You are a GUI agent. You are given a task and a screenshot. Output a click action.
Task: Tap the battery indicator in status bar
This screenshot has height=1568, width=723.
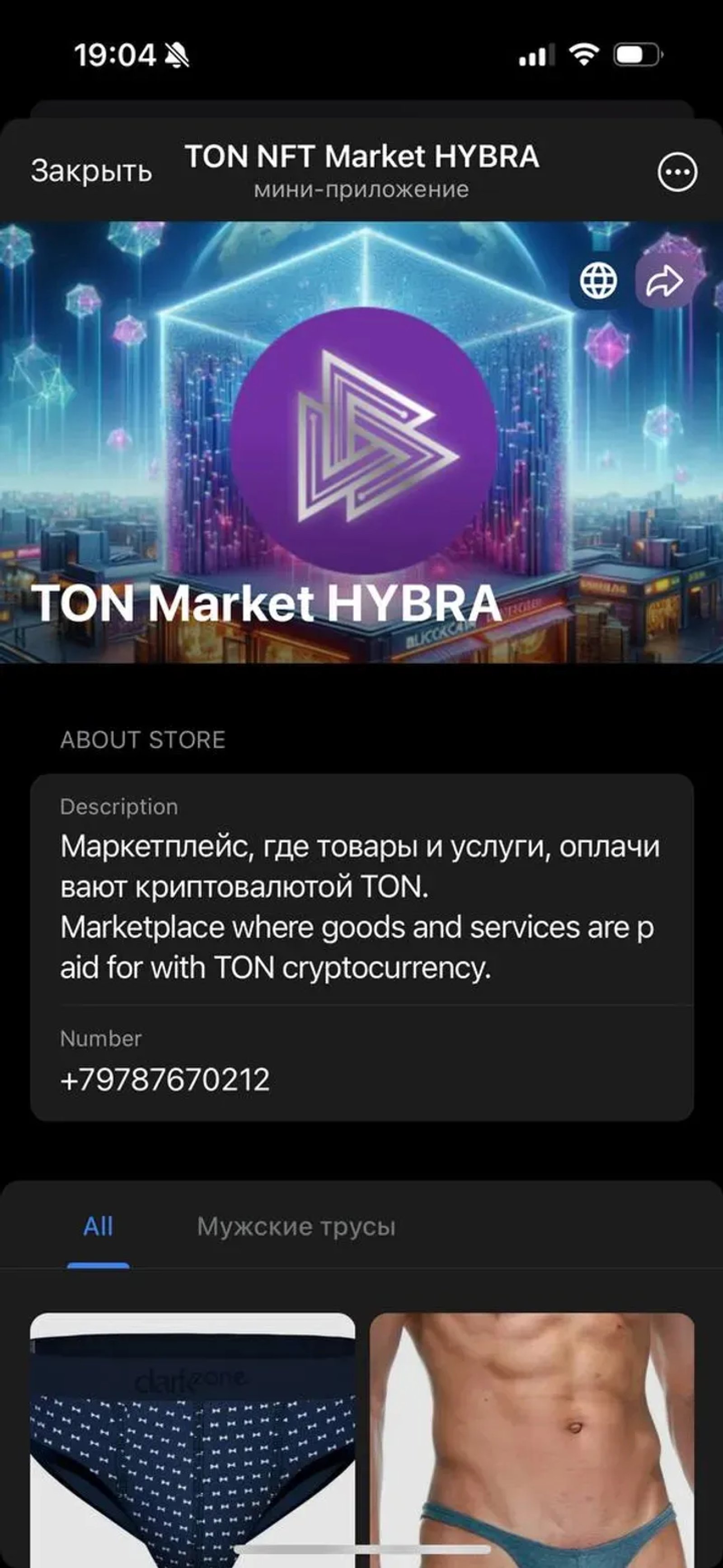(634, 54)
